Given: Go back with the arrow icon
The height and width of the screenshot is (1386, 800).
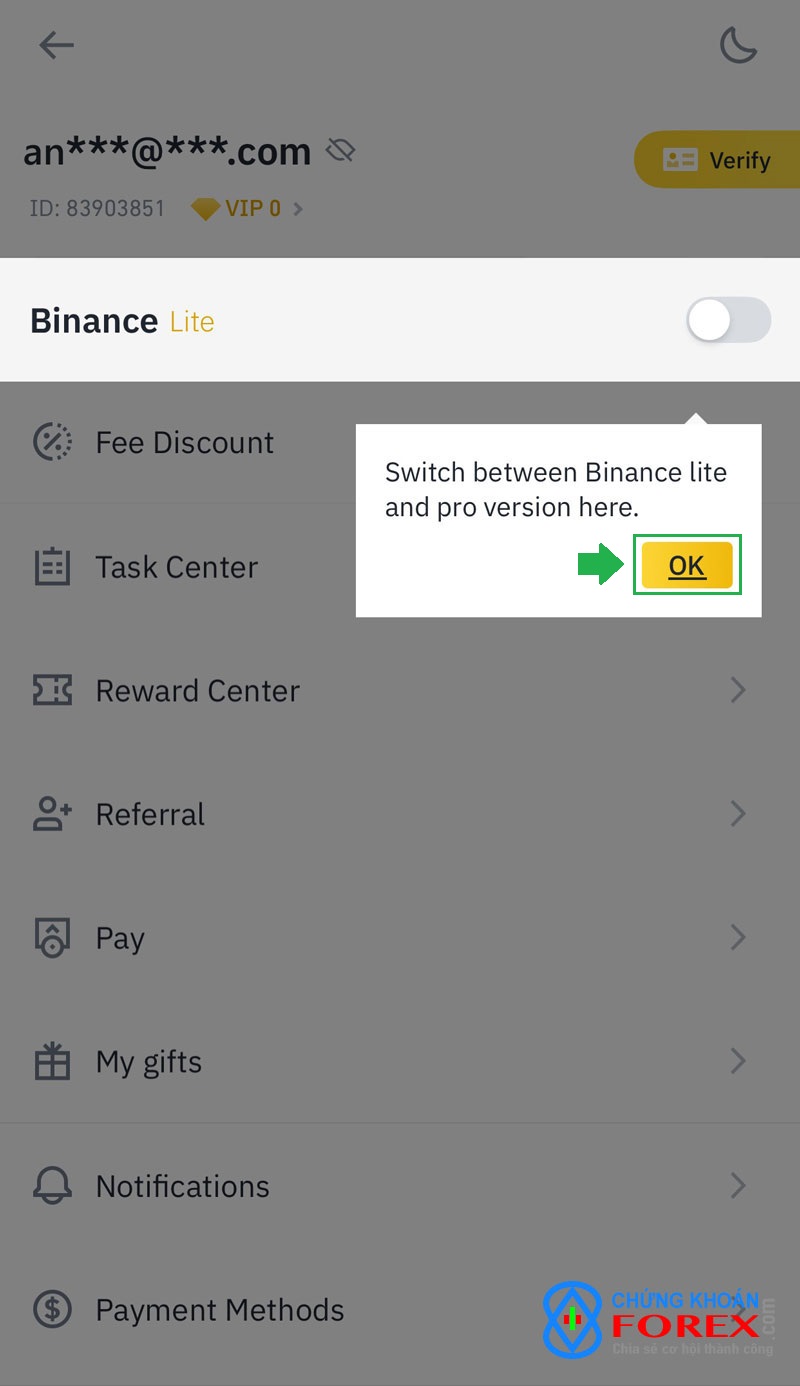Looking at the screenshot, I should [x=56, y=45].
